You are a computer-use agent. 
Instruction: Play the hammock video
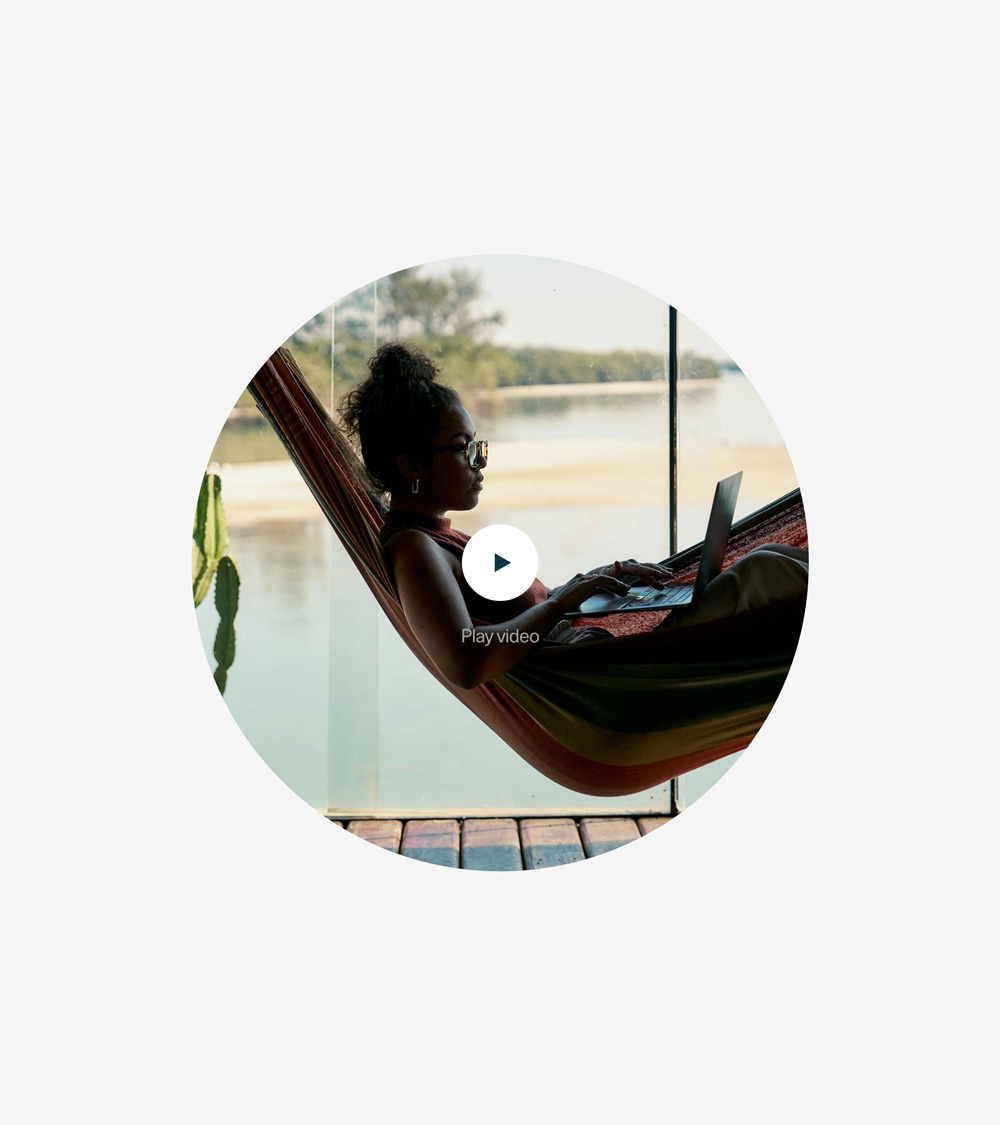500,563
